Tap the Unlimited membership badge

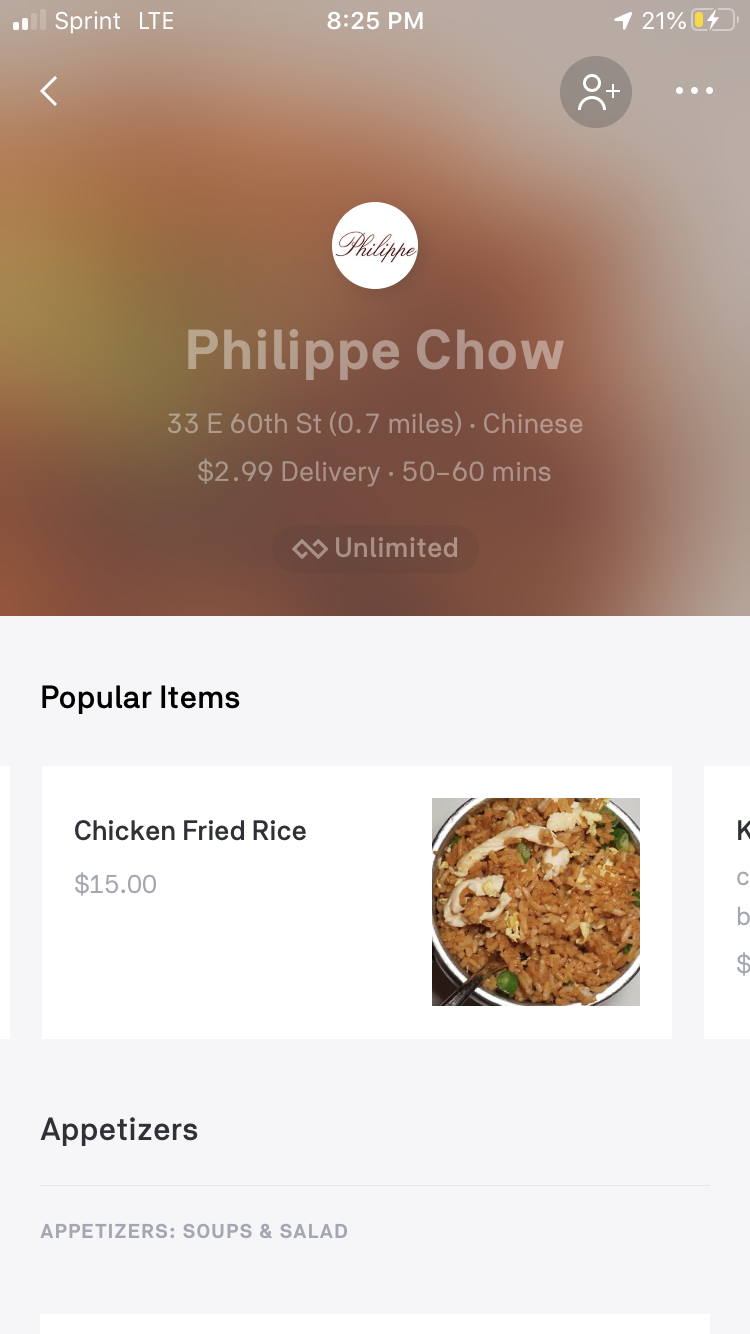(x=375, y=548)
